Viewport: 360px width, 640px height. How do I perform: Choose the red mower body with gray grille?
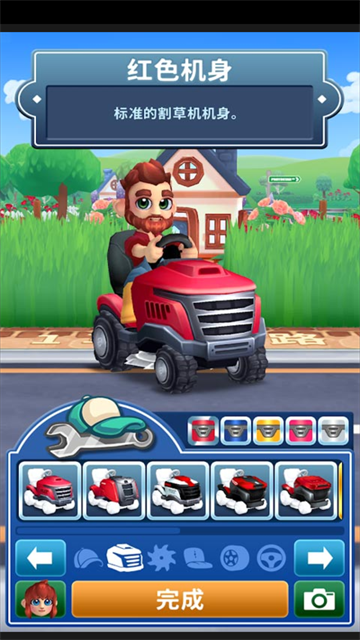114,491
